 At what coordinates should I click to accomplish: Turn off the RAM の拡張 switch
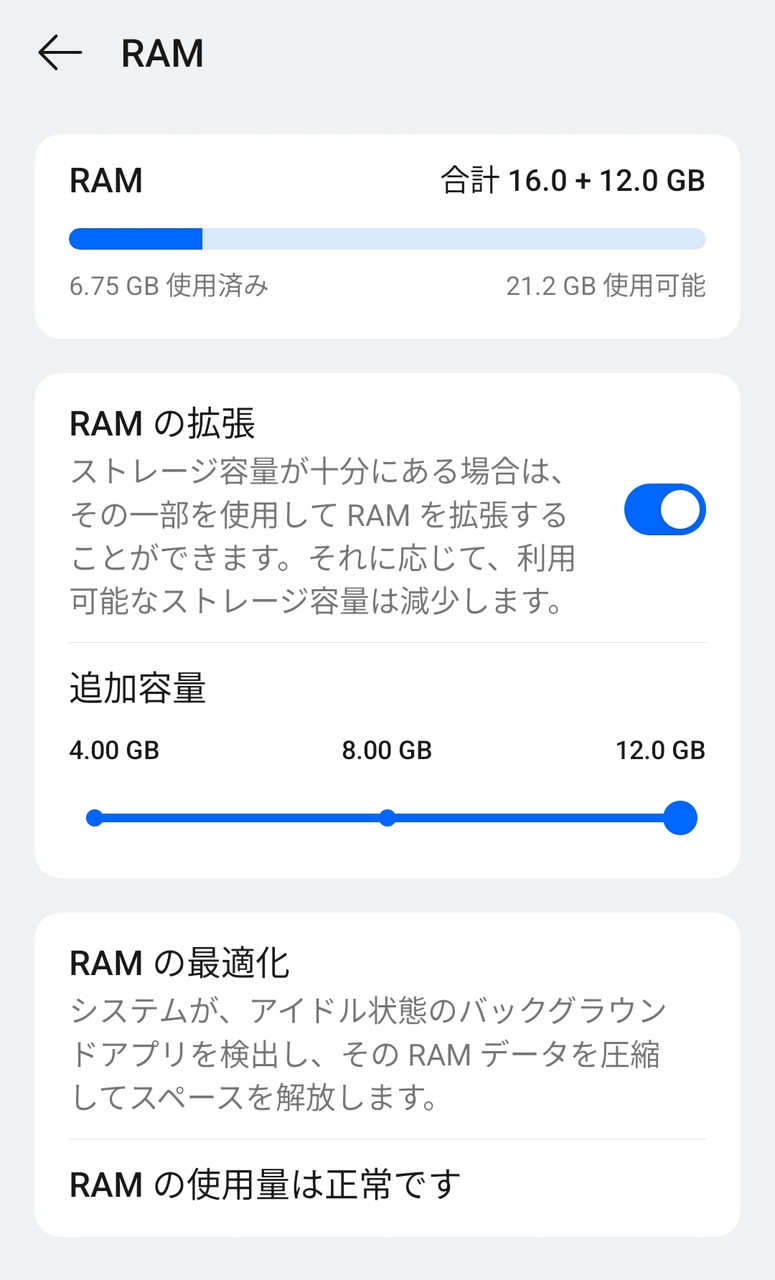(664, 511)
